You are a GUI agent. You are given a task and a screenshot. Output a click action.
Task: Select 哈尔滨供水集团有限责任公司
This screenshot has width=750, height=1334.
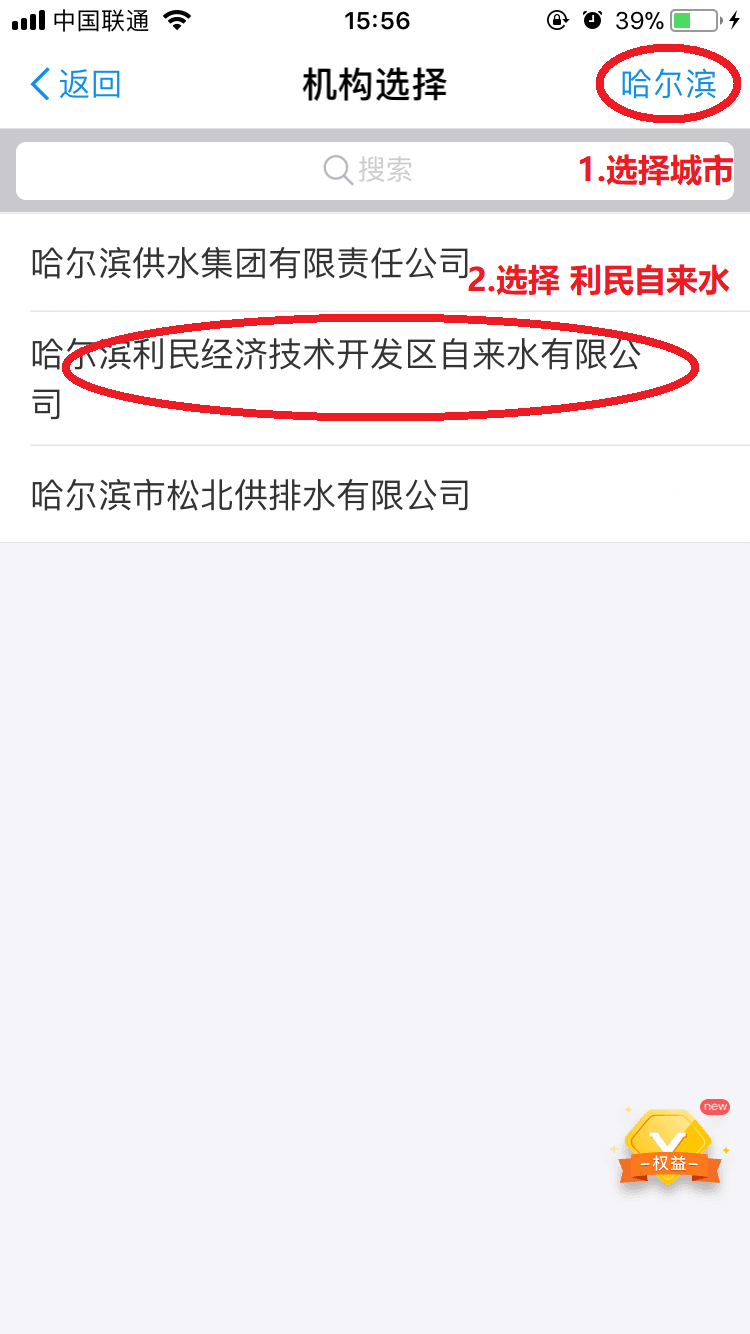(x=250, y=263)
